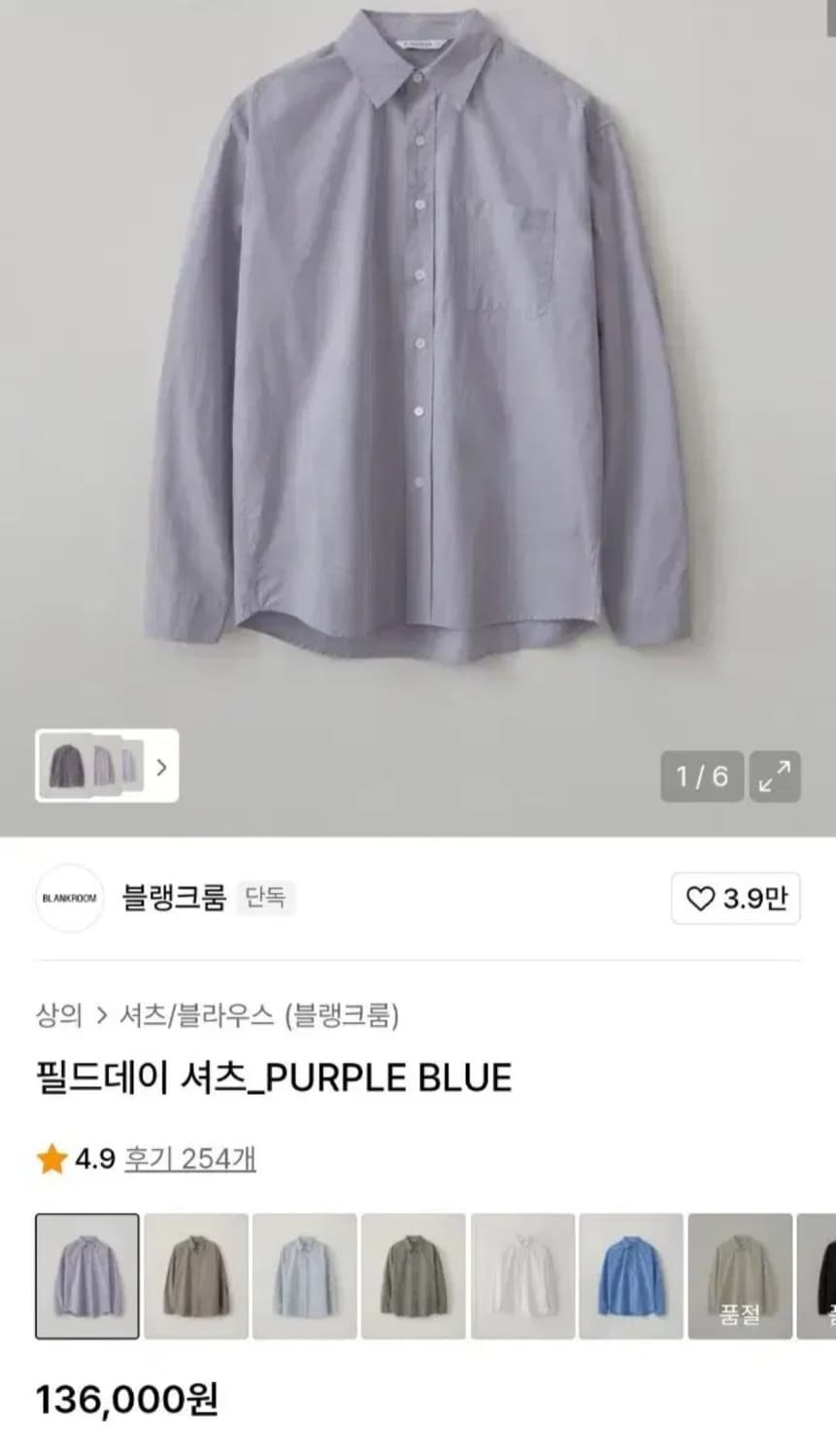Click the orange star rating icon
The width and height of the screenshot is (836, 1456).
click(46, 1157)
